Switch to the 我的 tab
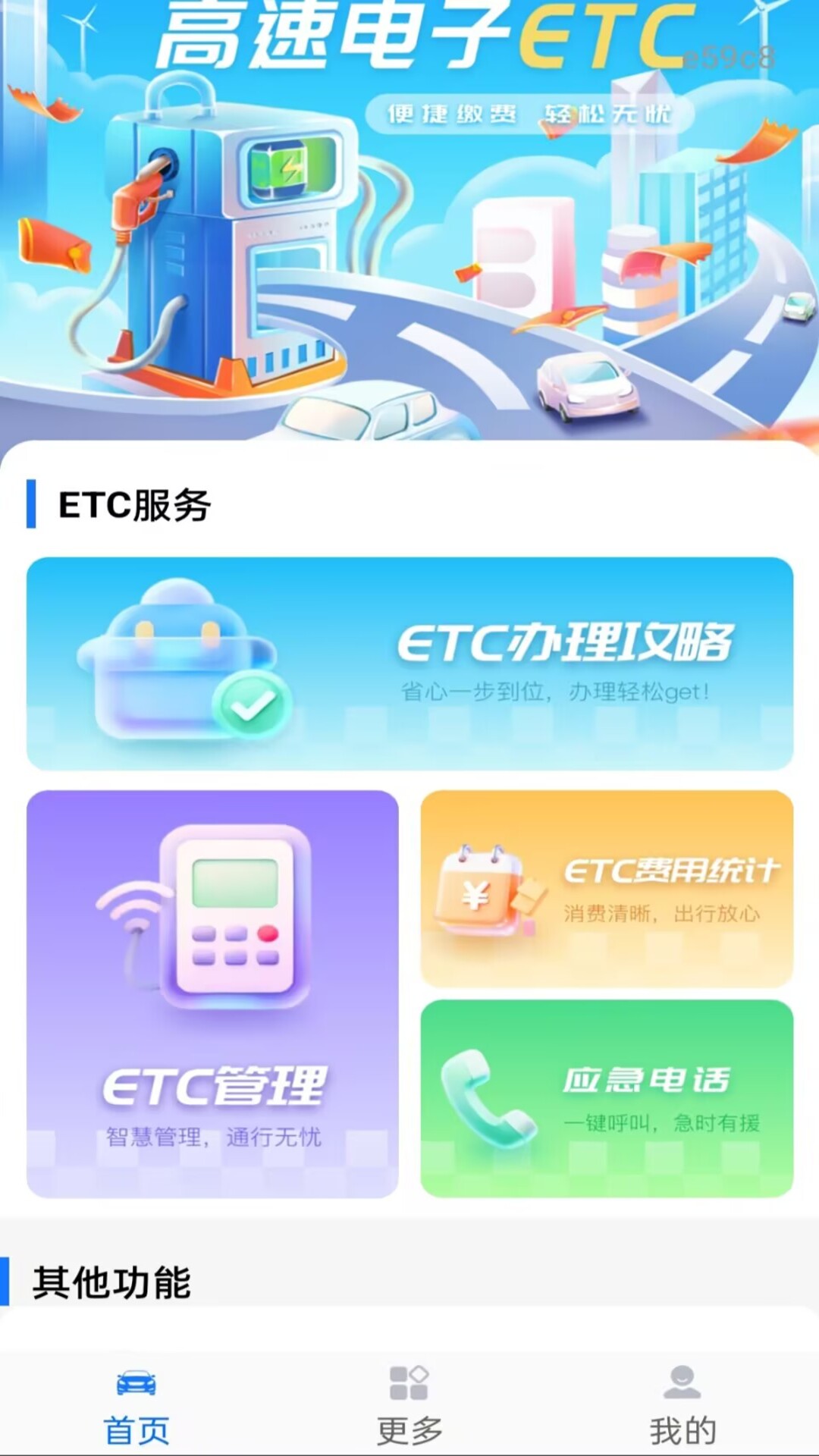 [x=681, y=1422]
